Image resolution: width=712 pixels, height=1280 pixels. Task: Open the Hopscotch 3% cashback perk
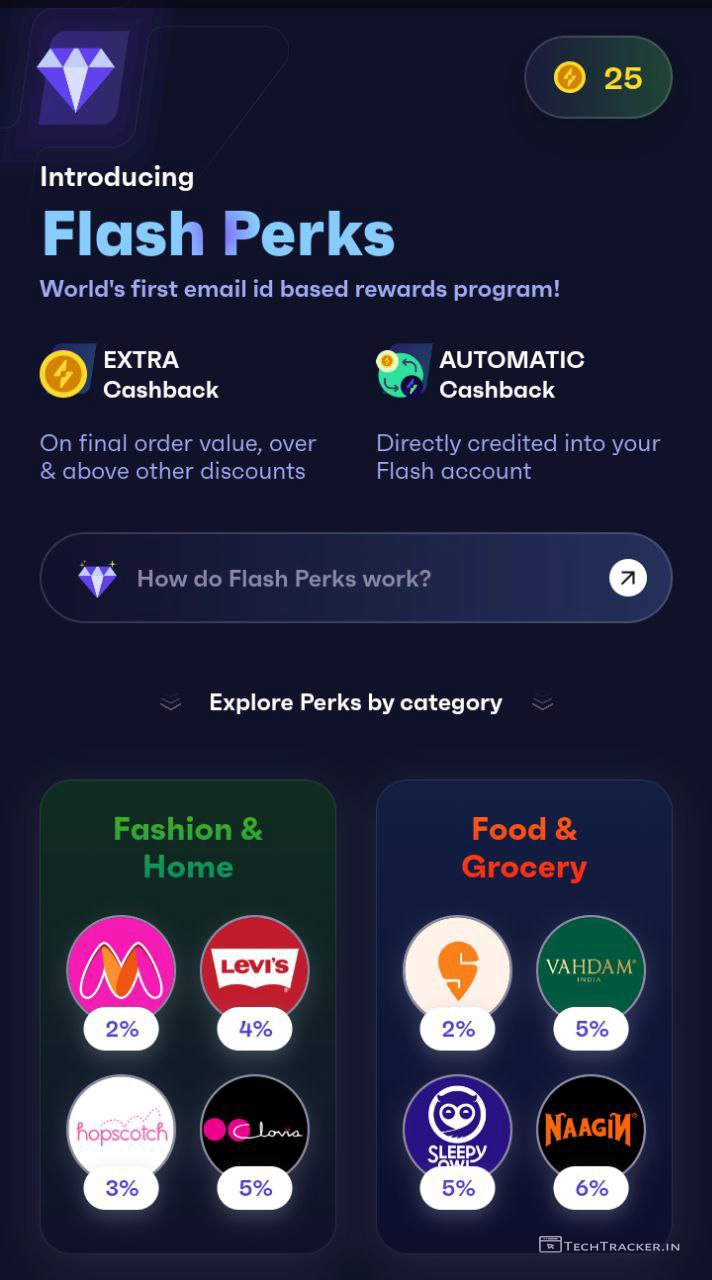click(121, 1130)
